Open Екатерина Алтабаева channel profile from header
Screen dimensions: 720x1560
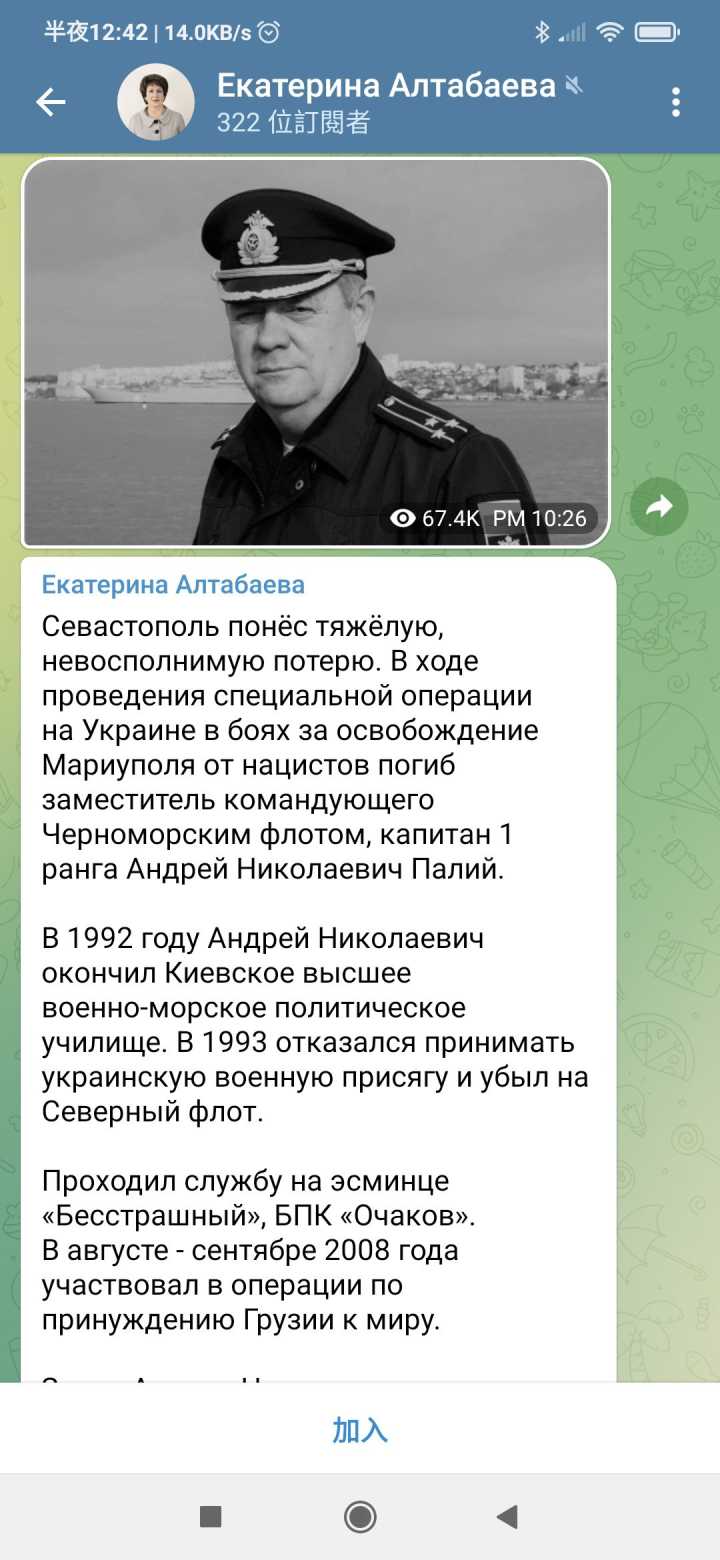[385, 102]
